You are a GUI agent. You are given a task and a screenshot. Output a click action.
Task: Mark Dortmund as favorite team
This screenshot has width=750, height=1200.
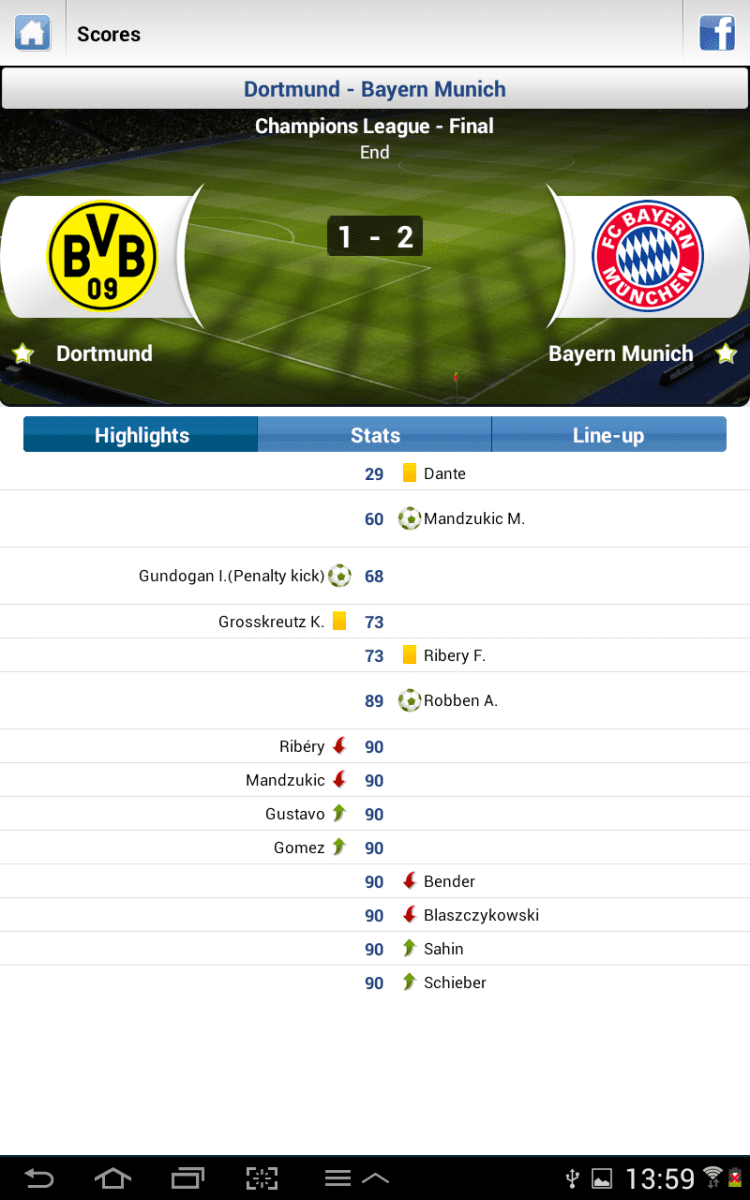[23, 354]
